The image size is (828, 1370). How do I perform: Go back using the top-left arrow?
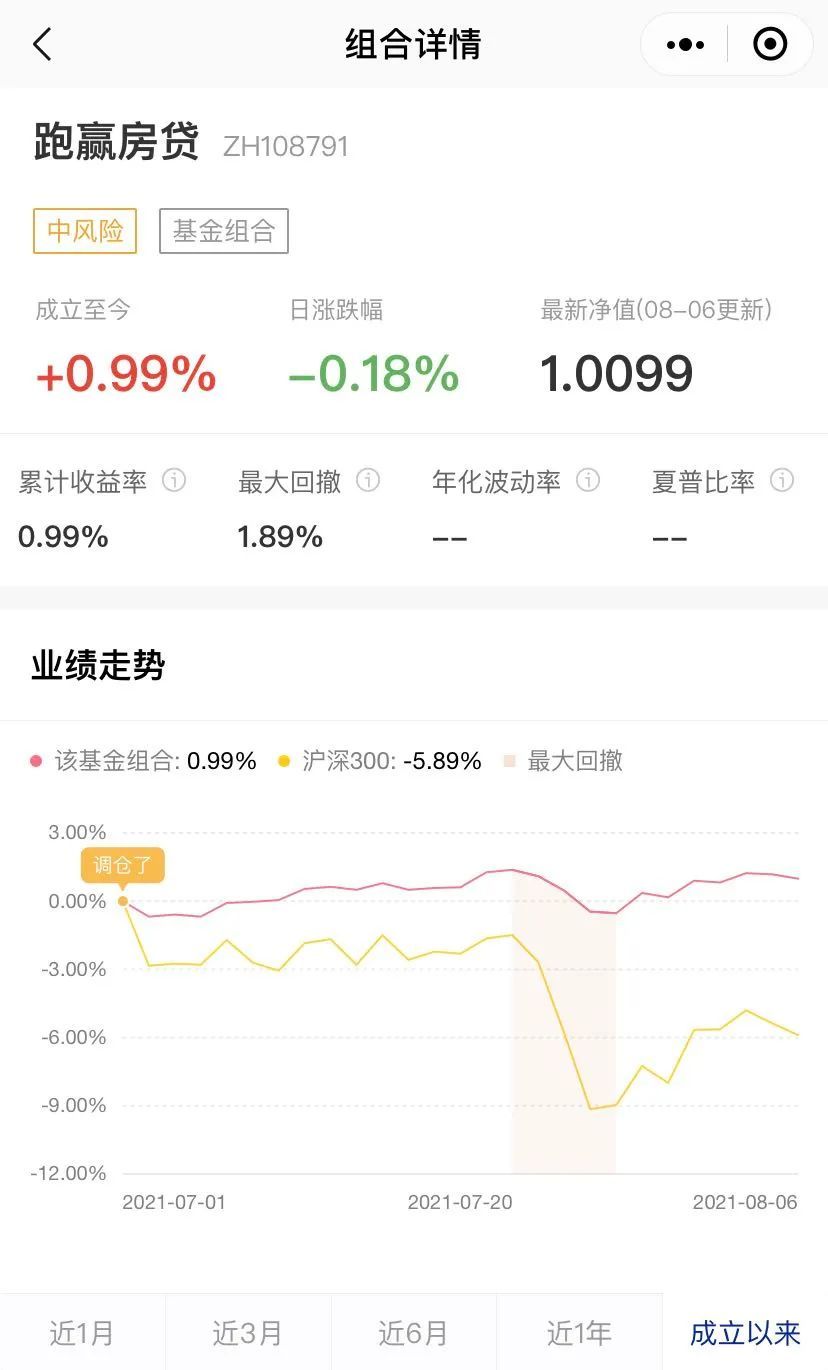(x=42, y=44)
